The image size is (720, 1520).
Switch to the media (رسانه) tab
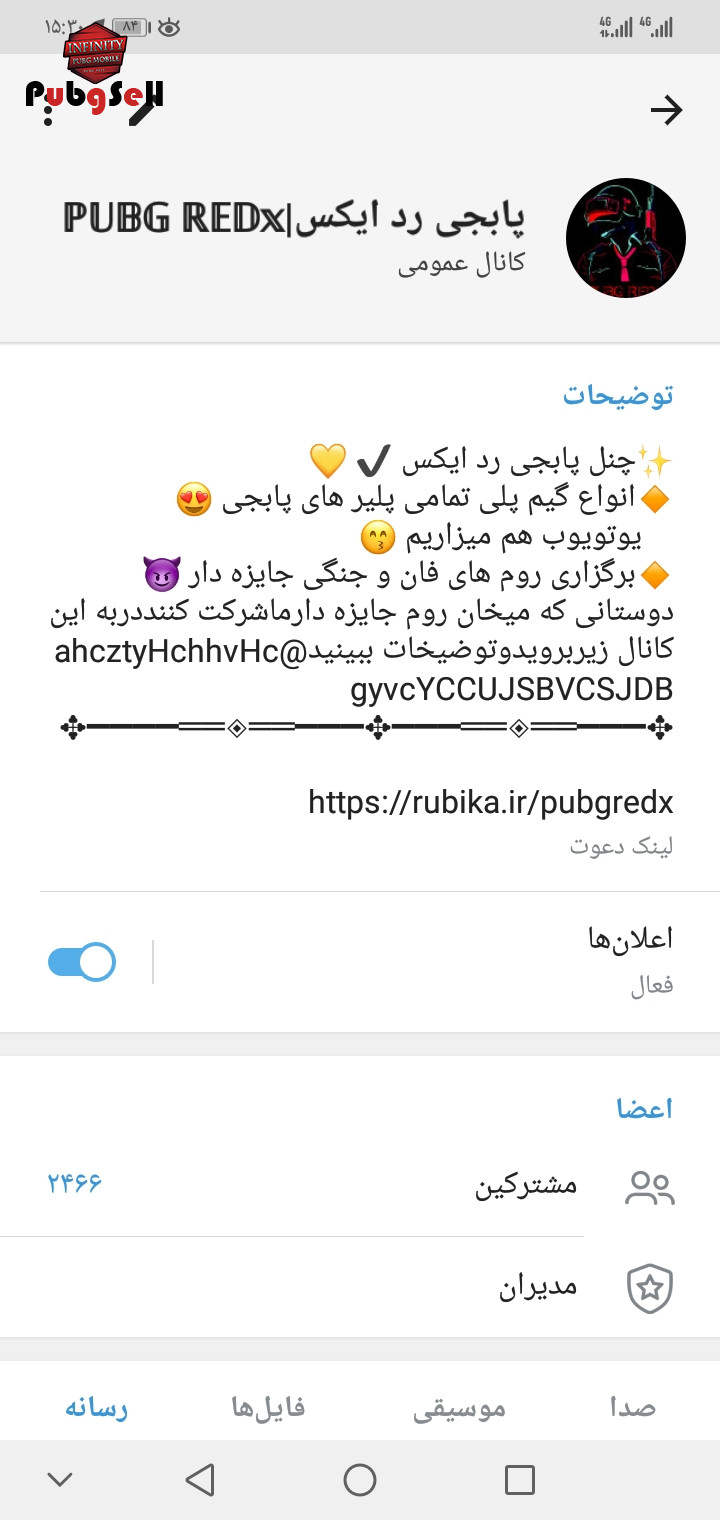(x=97, y=1408)
